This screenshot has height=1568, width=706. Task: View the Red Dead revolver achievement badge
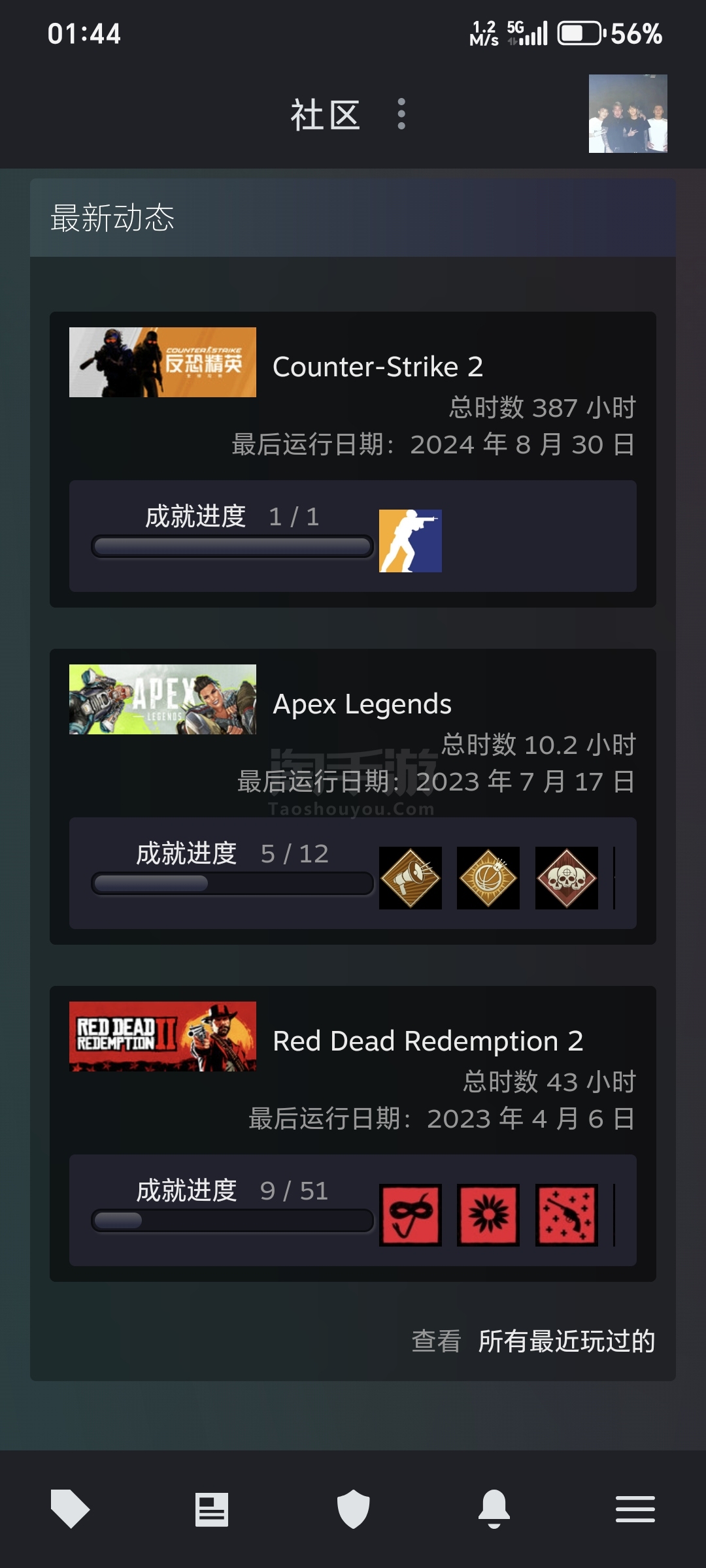[x=567, y=1215]
